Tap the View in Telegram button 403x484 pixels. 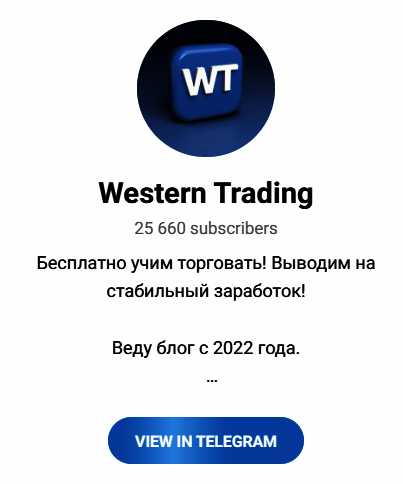(206, 440)
